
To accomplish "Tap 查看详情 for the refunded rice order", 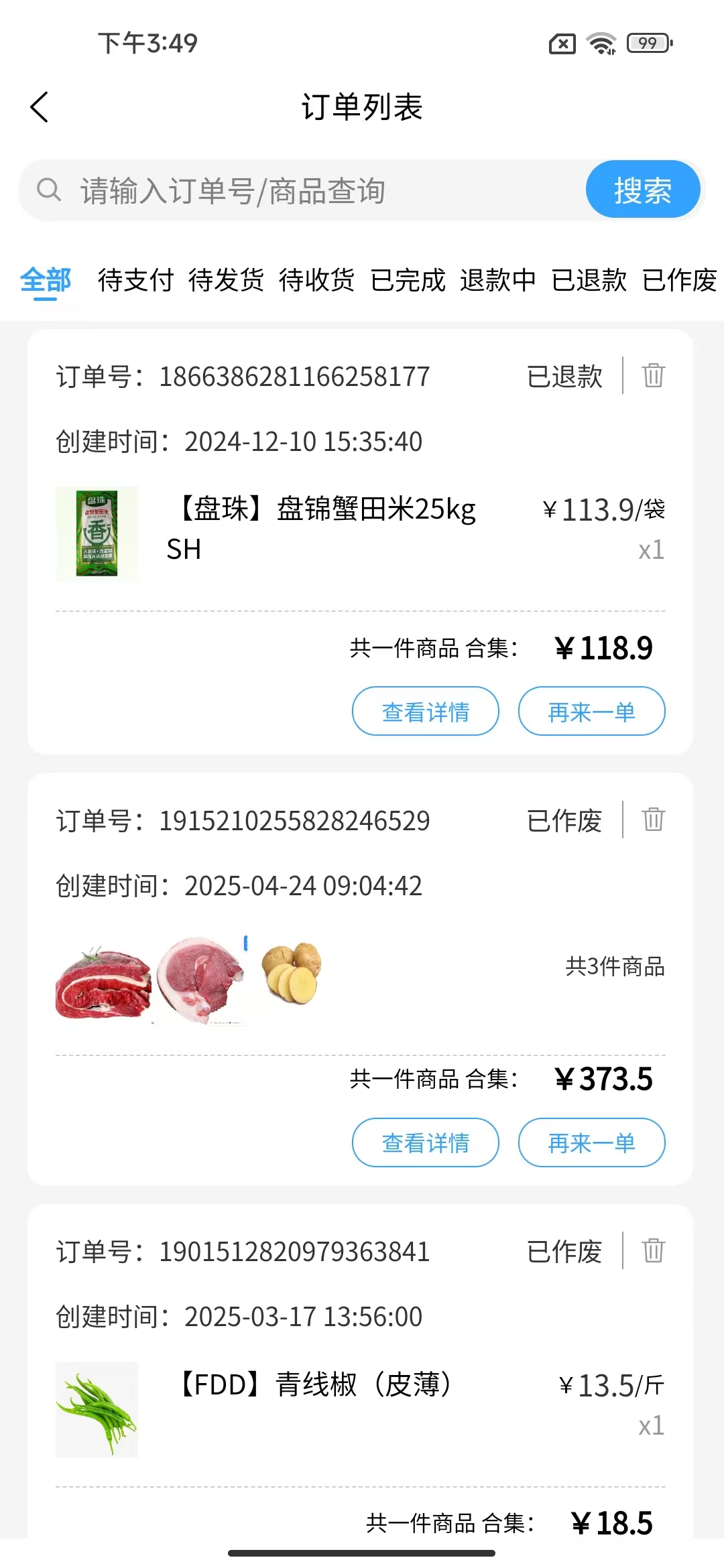I will click(x=425, y=712).
